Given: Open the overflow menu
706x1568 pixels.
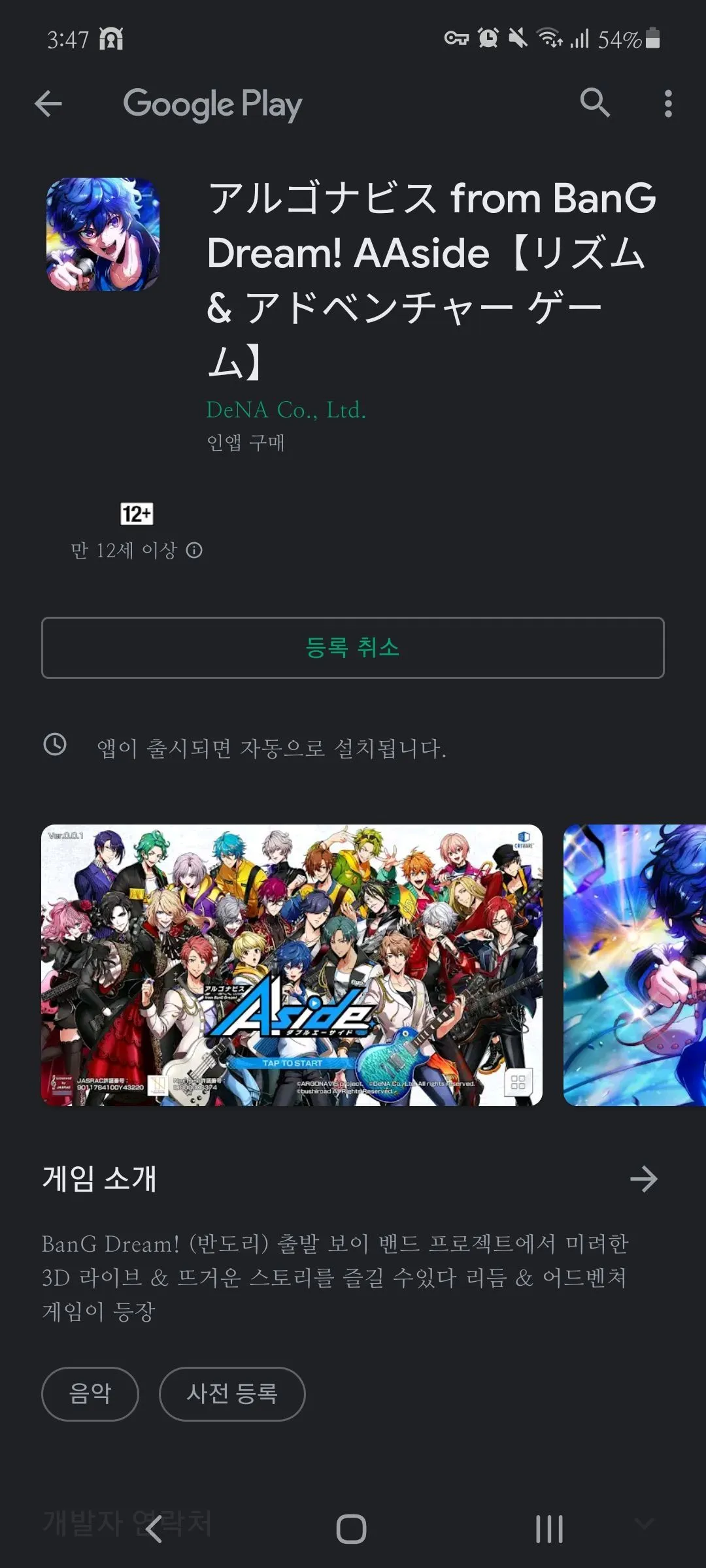Looking at the screenshot, I should coord(667,103).
